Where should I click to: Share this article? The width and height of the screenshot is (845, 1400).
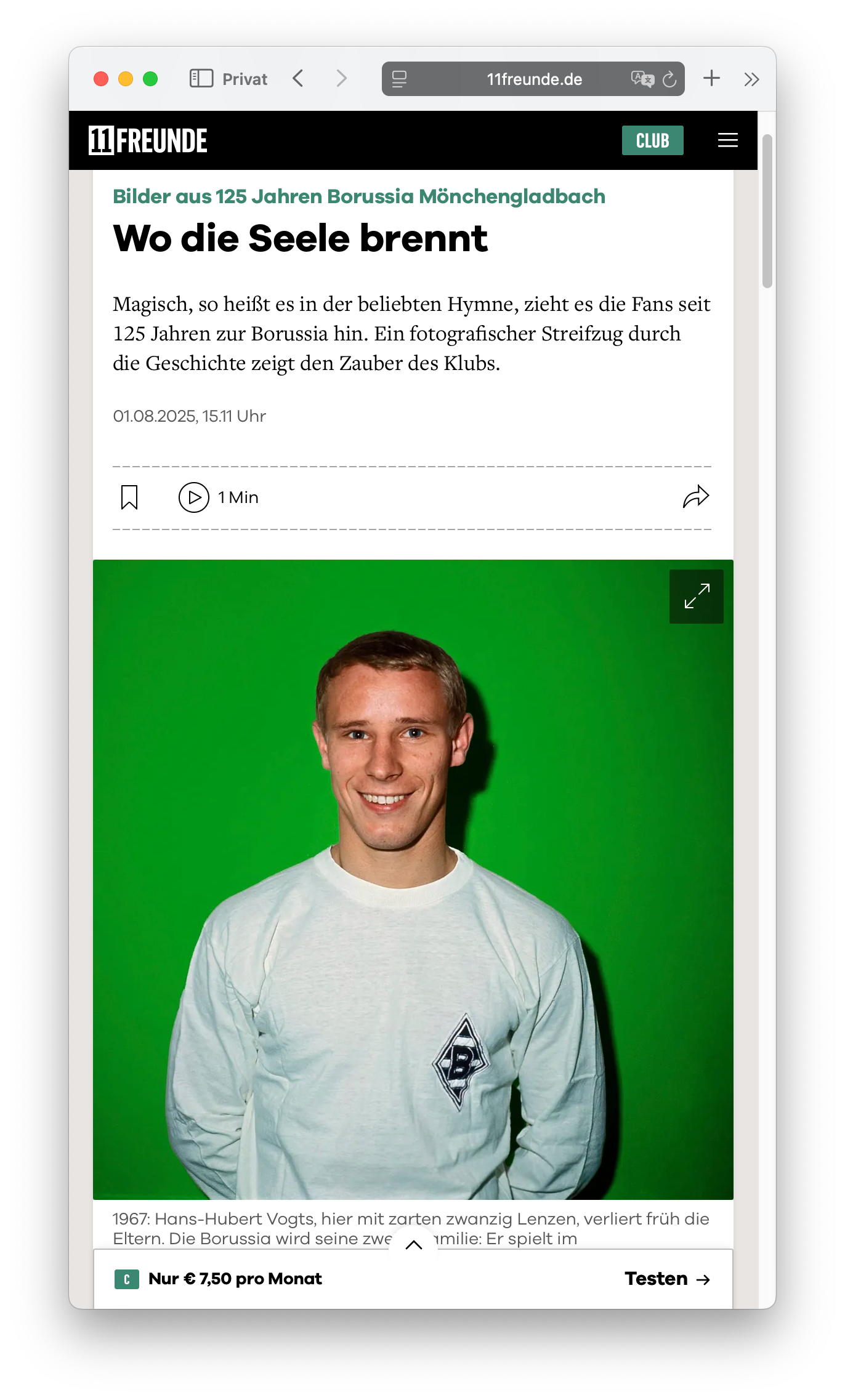point(696,497)
